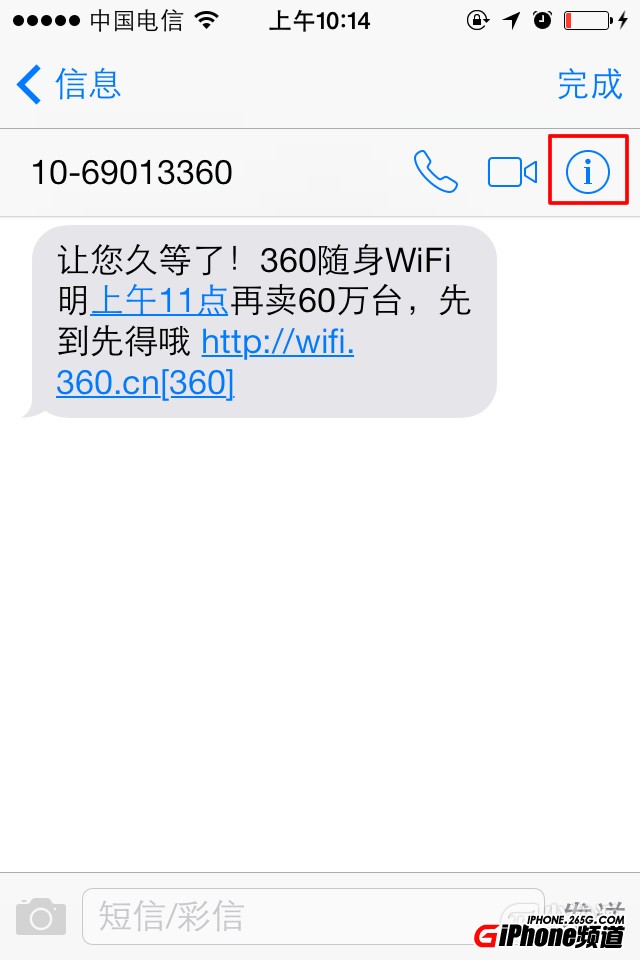Call 10-69013360 with the phone icon

click(x=436, y=172)
